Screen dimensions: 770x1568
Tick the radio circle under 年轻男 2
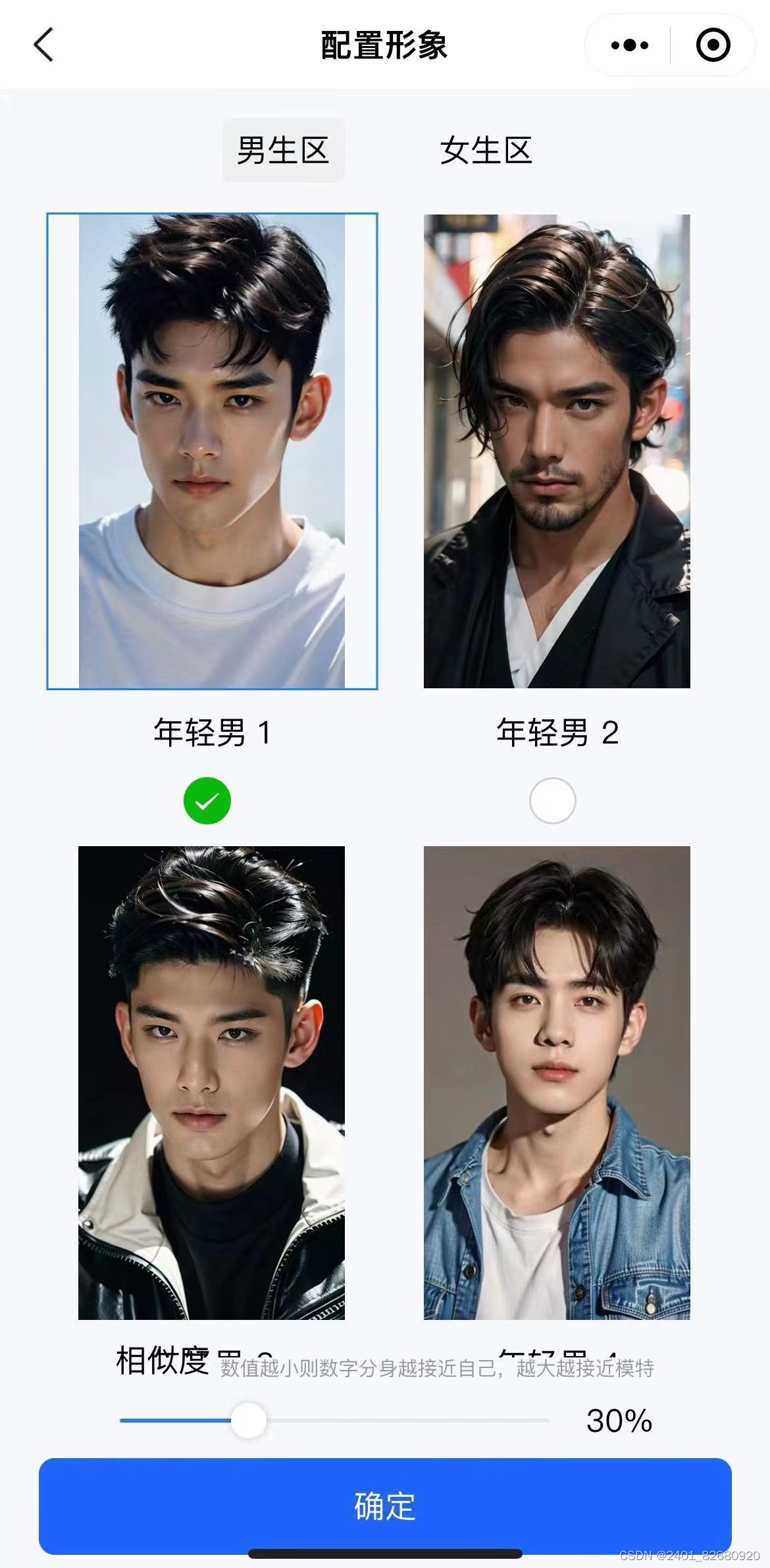553,801
